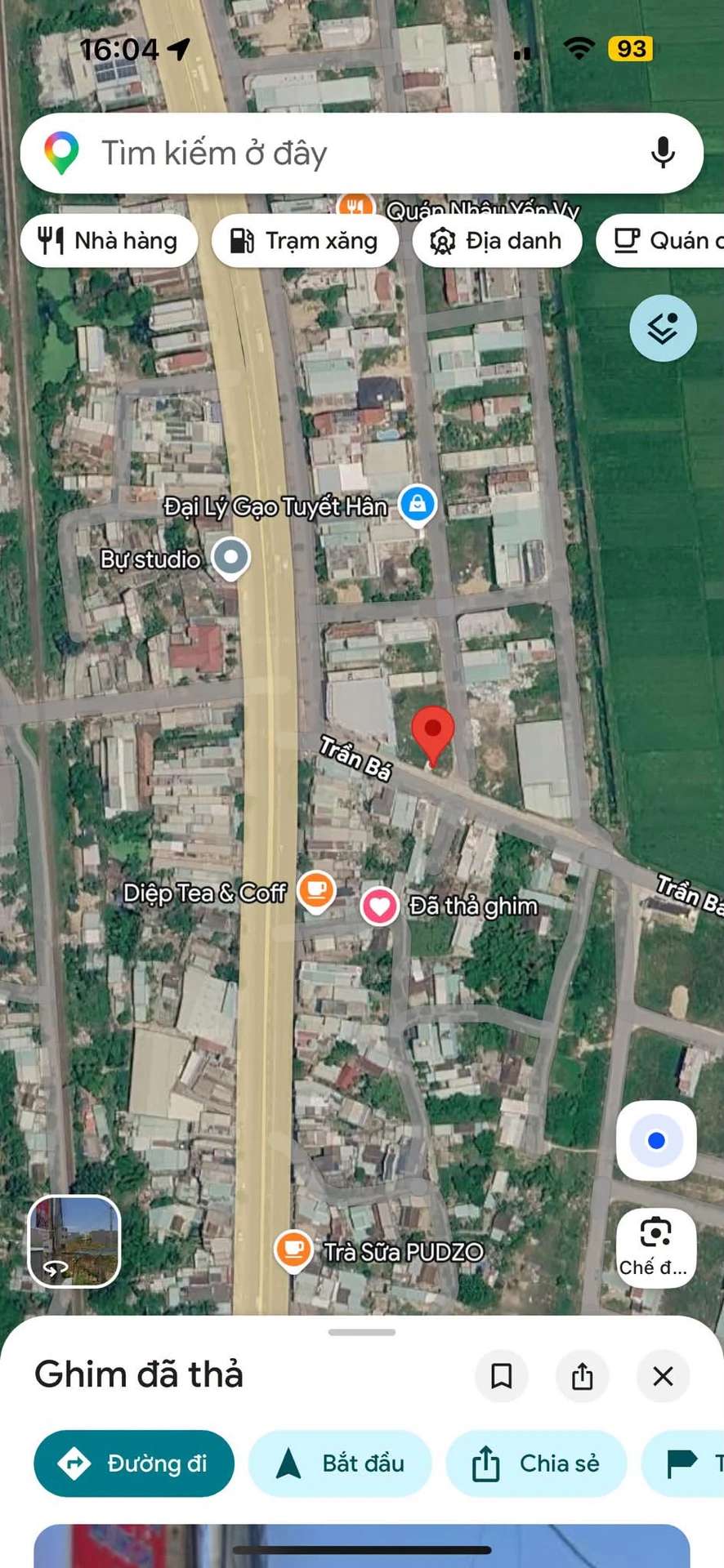
Task: Open the "Tìm kiếm ở đây" search box
Action: coord(361,154)
